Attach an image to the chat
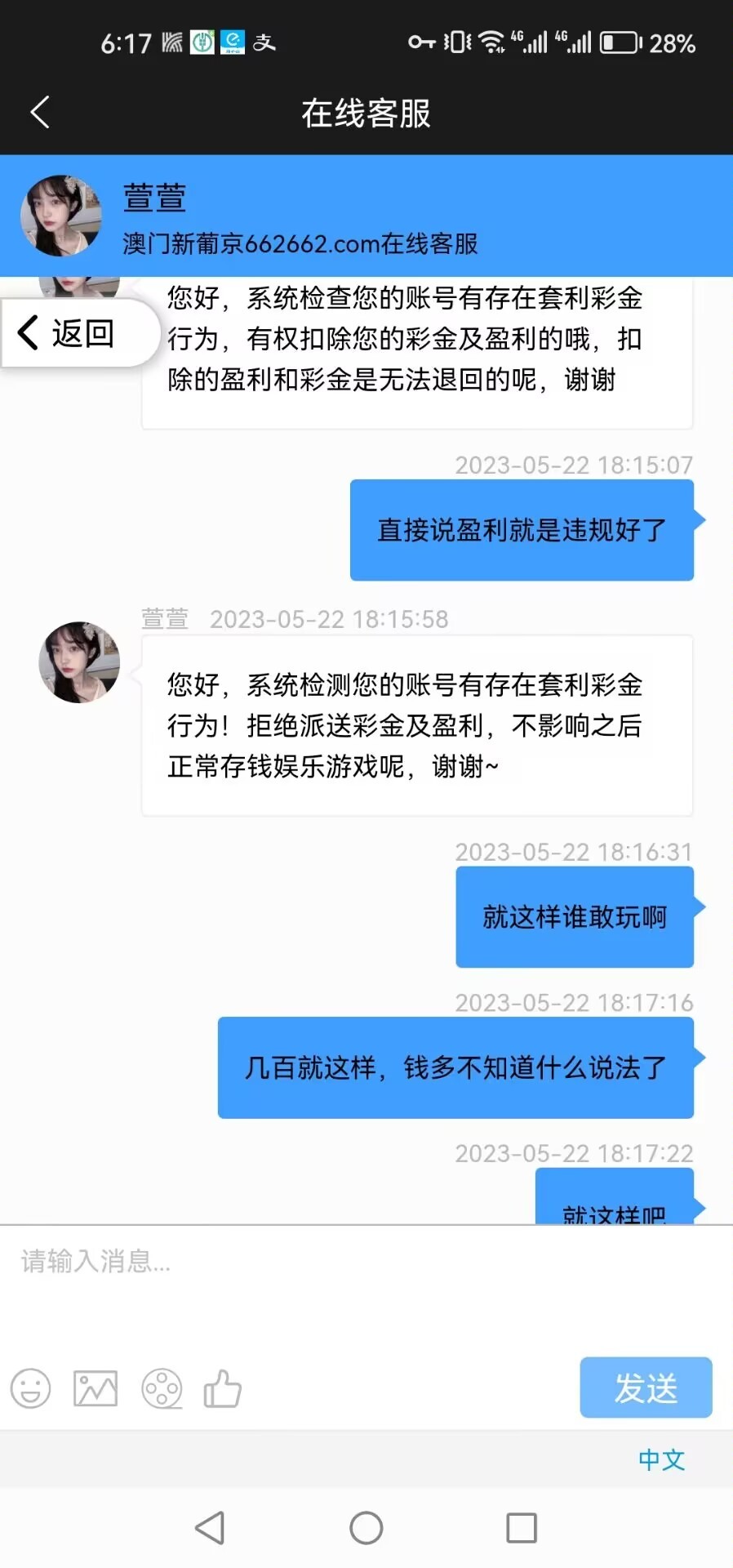This screenshot has width=733, height=1568. 96,1388
